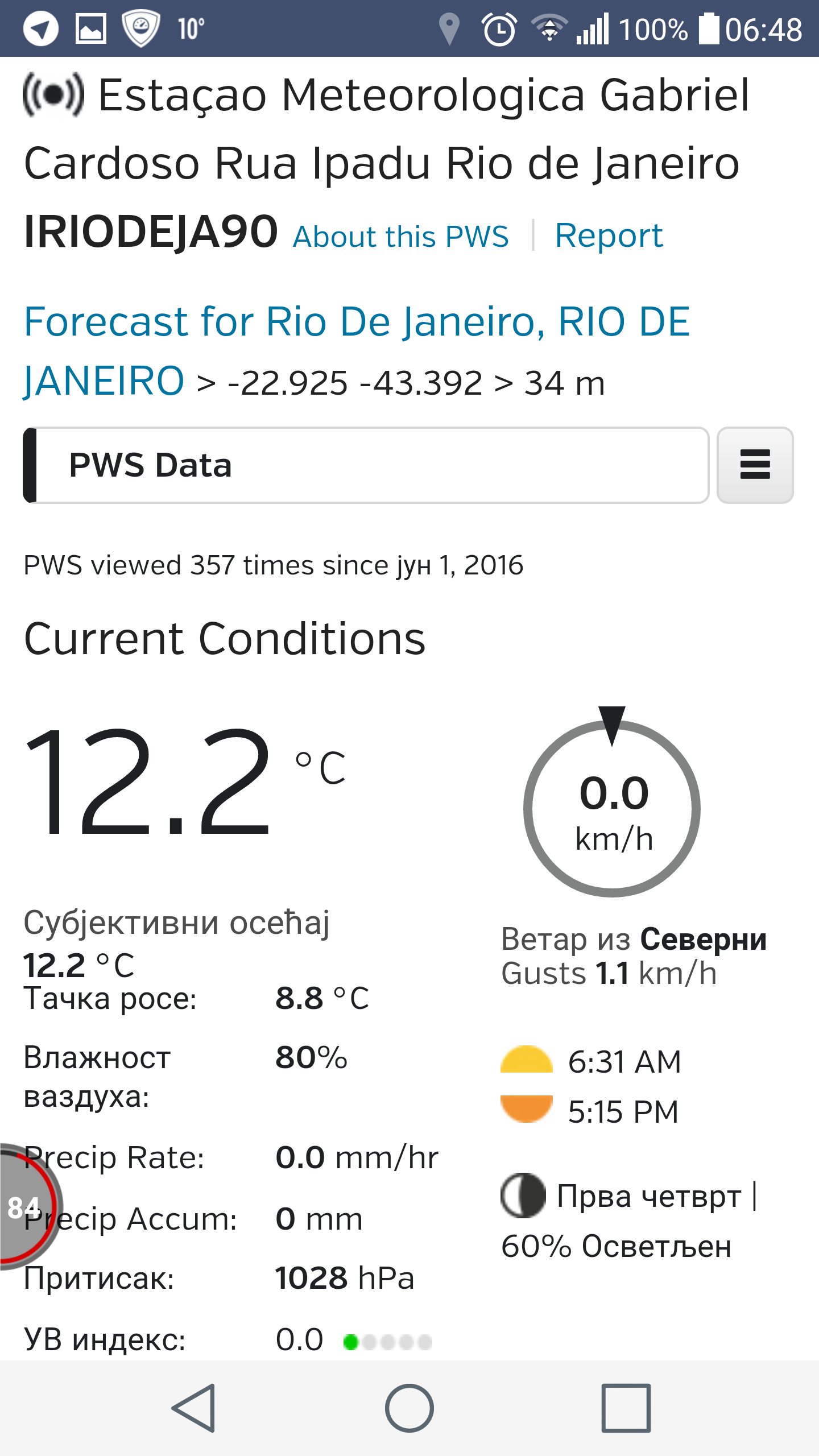Tap the Report link
Viewport: 819px width, 1456px height.
pyautogui.click(x=609, y=236)
